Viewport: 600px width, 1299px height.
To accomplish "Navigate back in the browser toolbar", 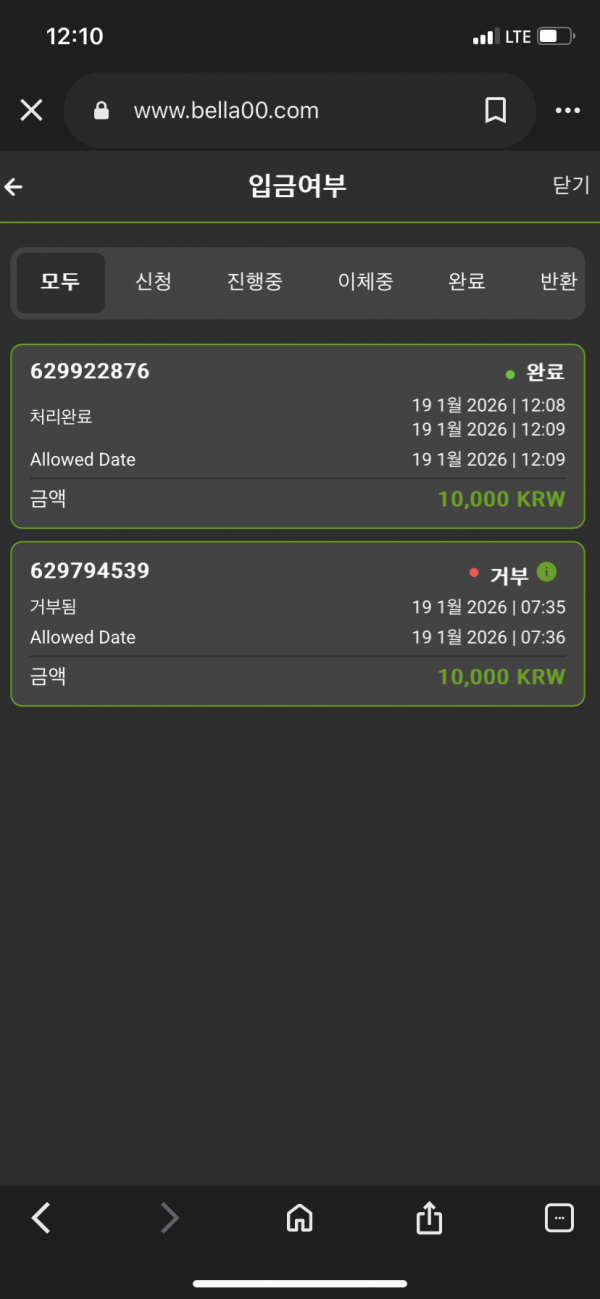I will pos(41,1217).
